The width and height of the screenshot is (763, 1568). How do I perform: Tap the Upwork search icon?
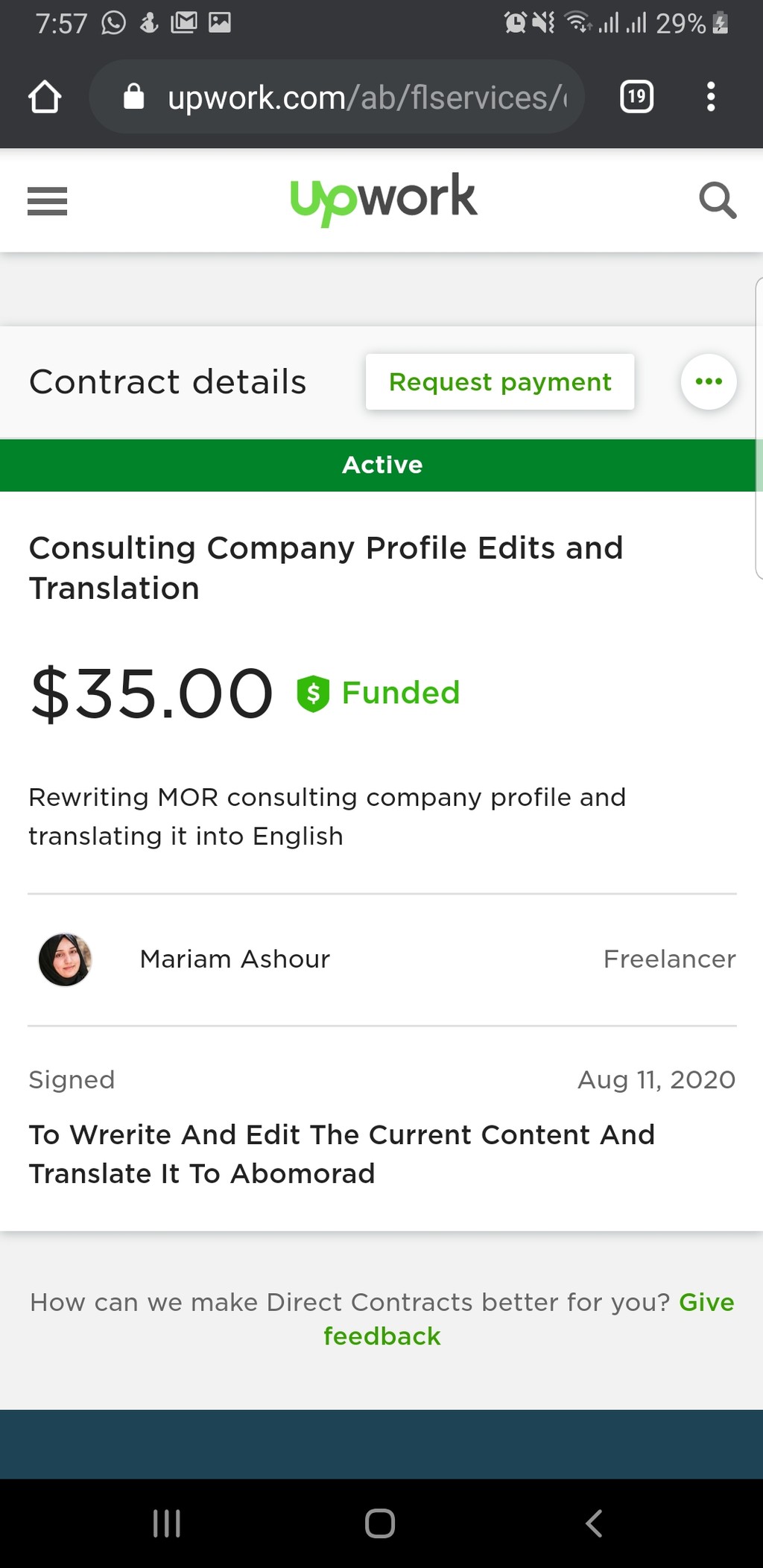tap(718, 200)
